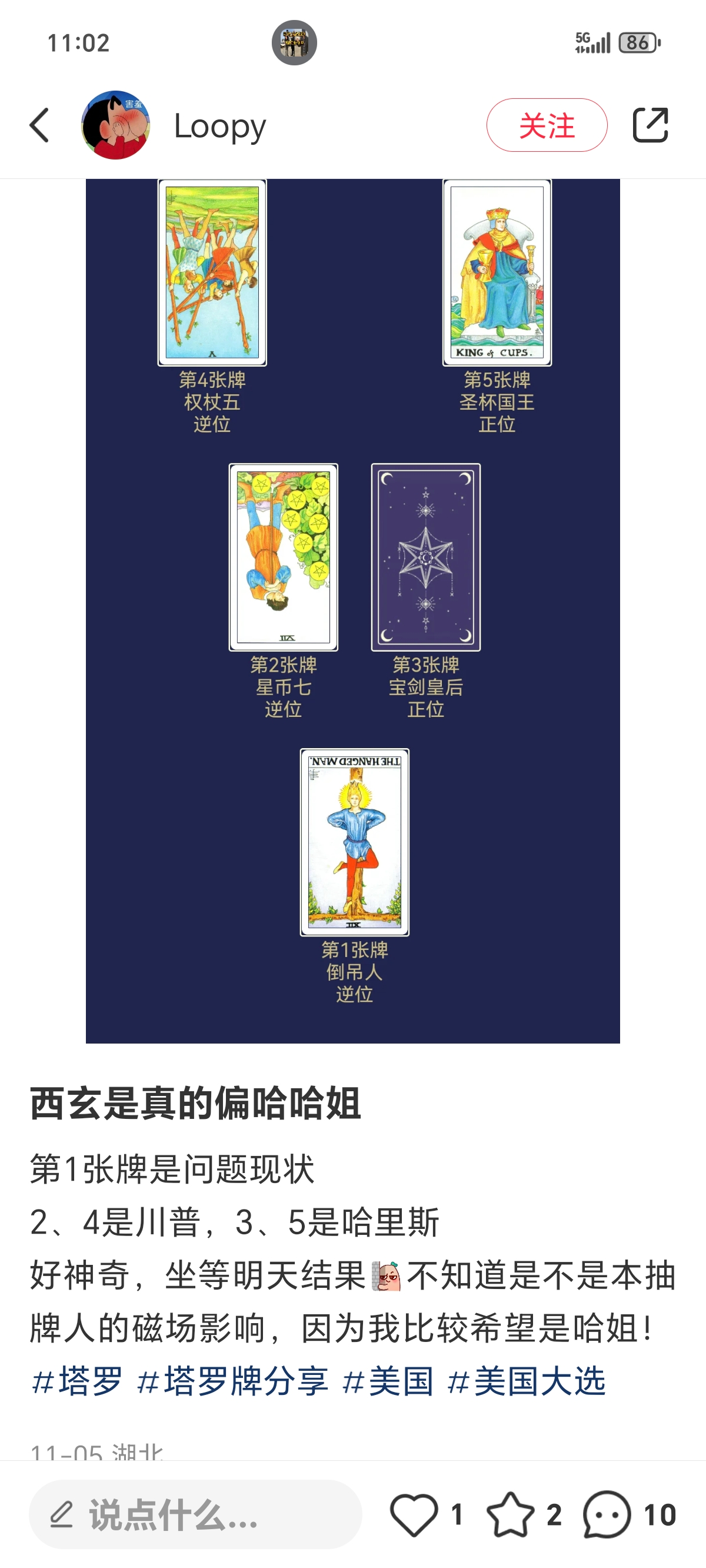Open the tarot spread image
The image size is (706, 1568).
(x=352, y=609)
